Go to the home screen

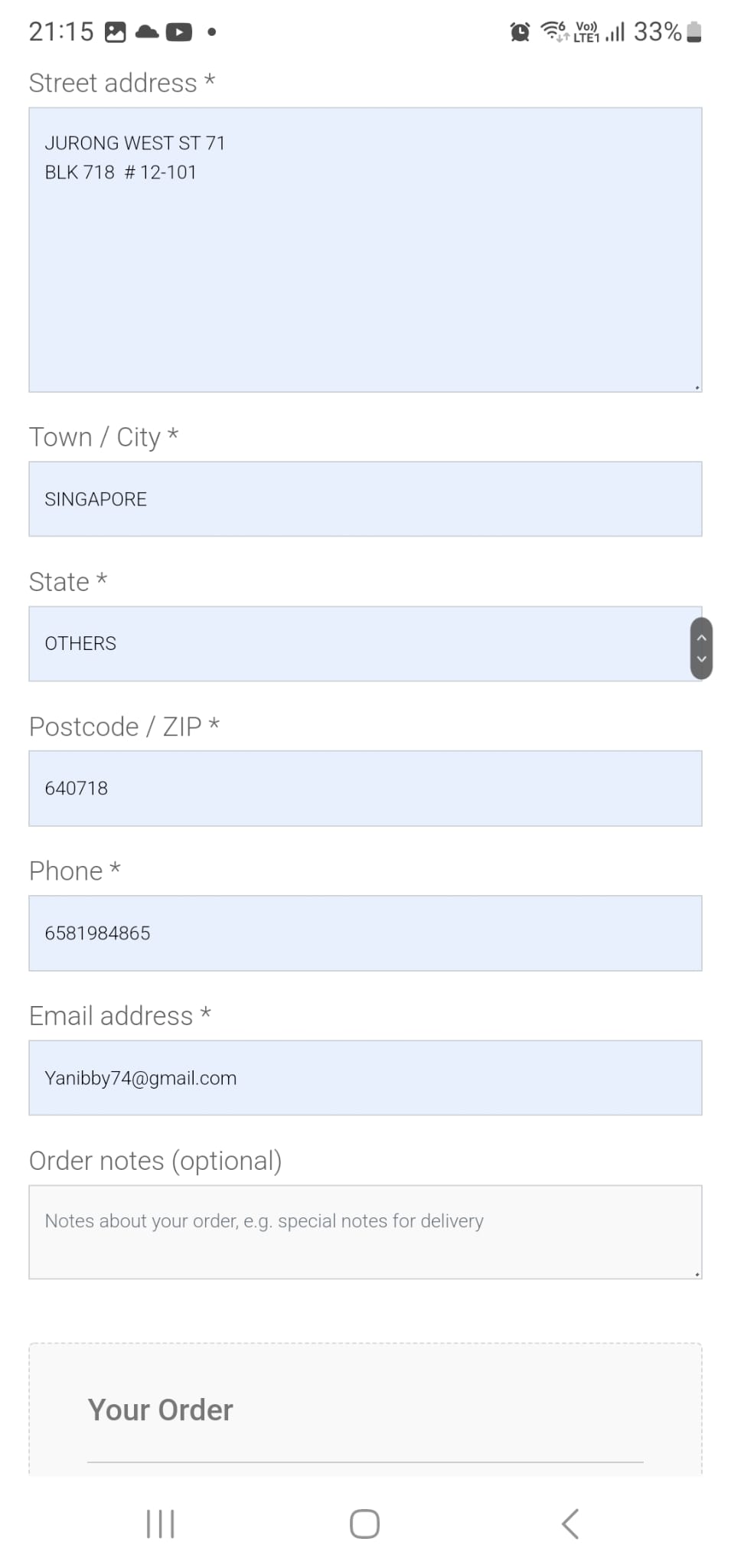364,1523
